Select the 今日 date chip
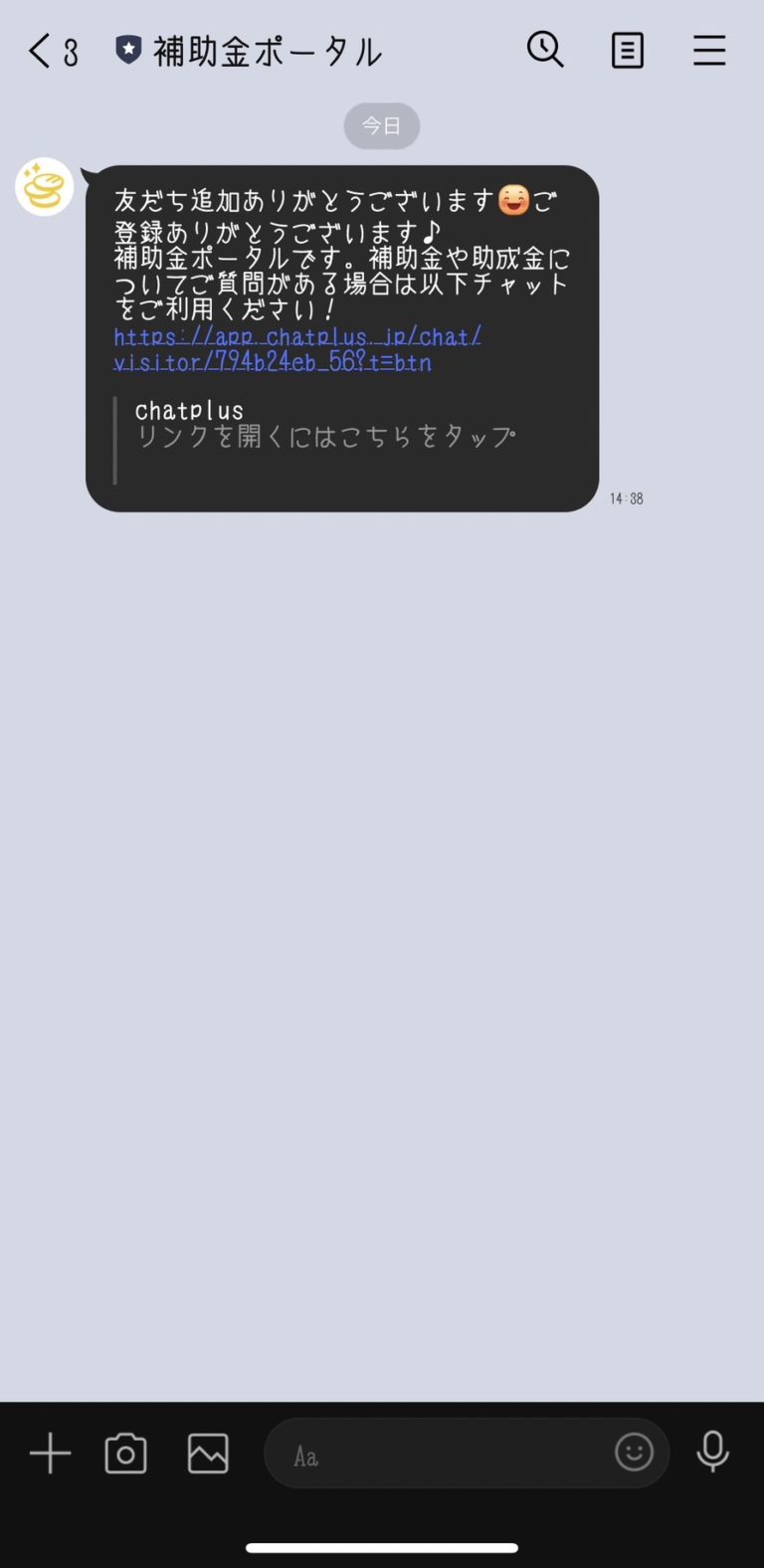 [x=381, y=125]
